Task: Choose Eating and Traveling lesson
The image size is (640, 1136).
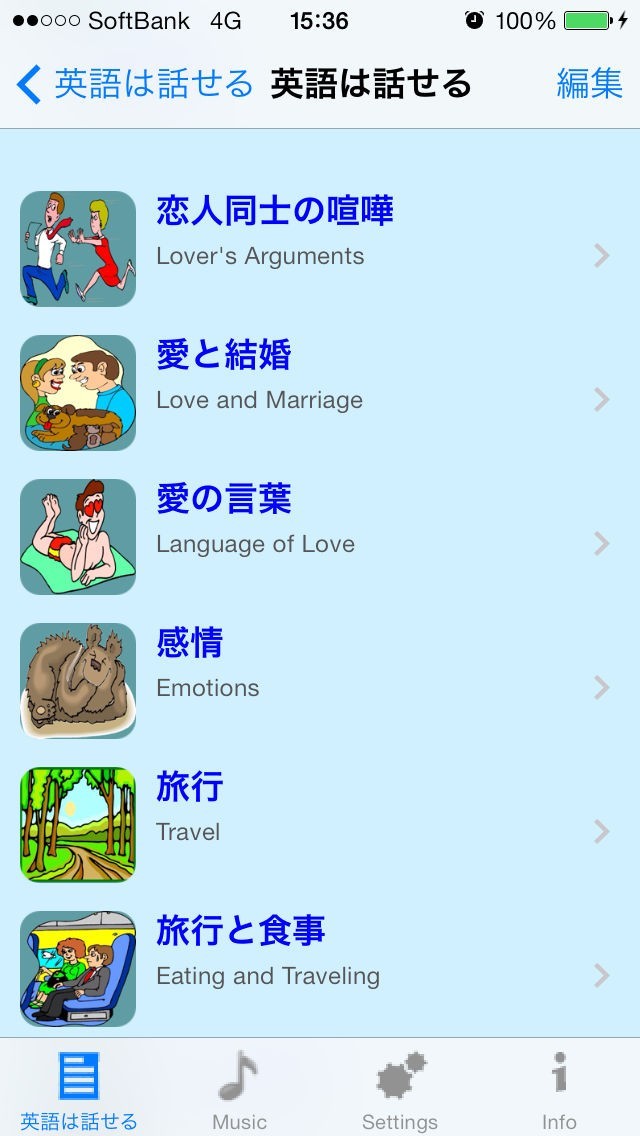Action: [320, 969]
